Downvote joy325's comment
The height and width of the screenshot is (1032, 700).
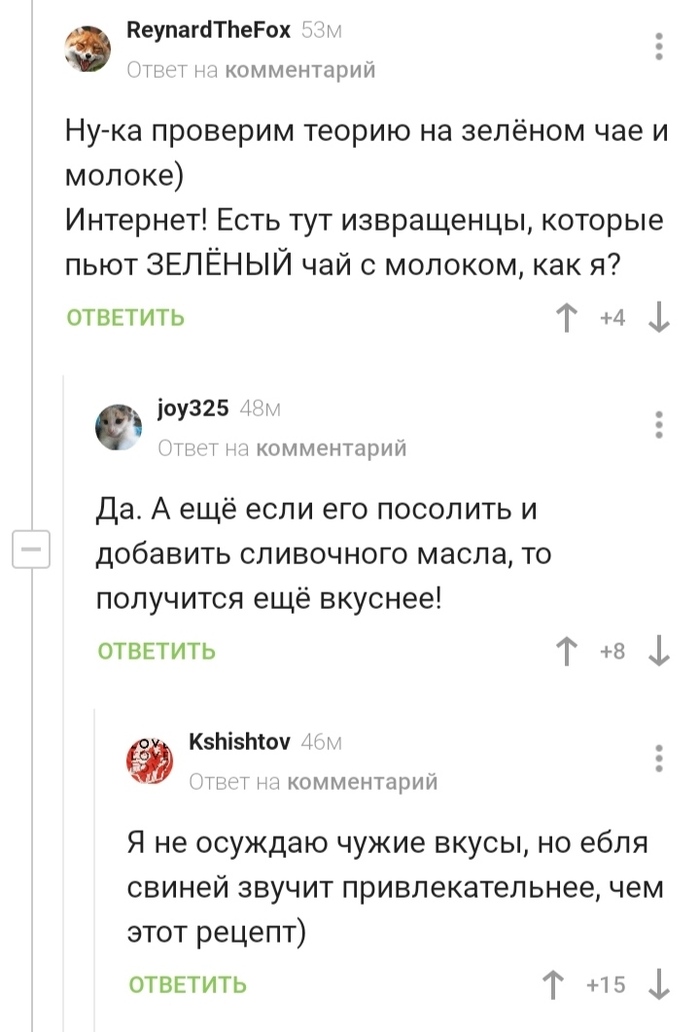point(658,652)
